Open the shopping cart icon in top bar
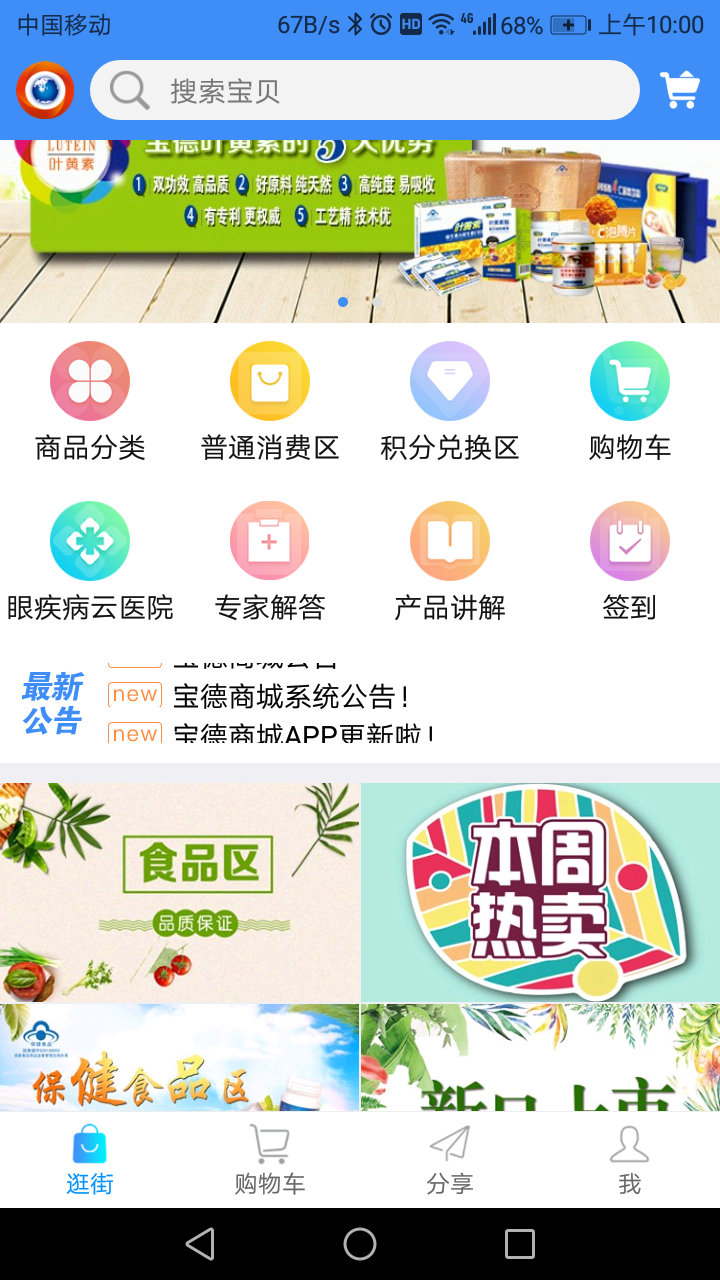 [x=680, y=90]
